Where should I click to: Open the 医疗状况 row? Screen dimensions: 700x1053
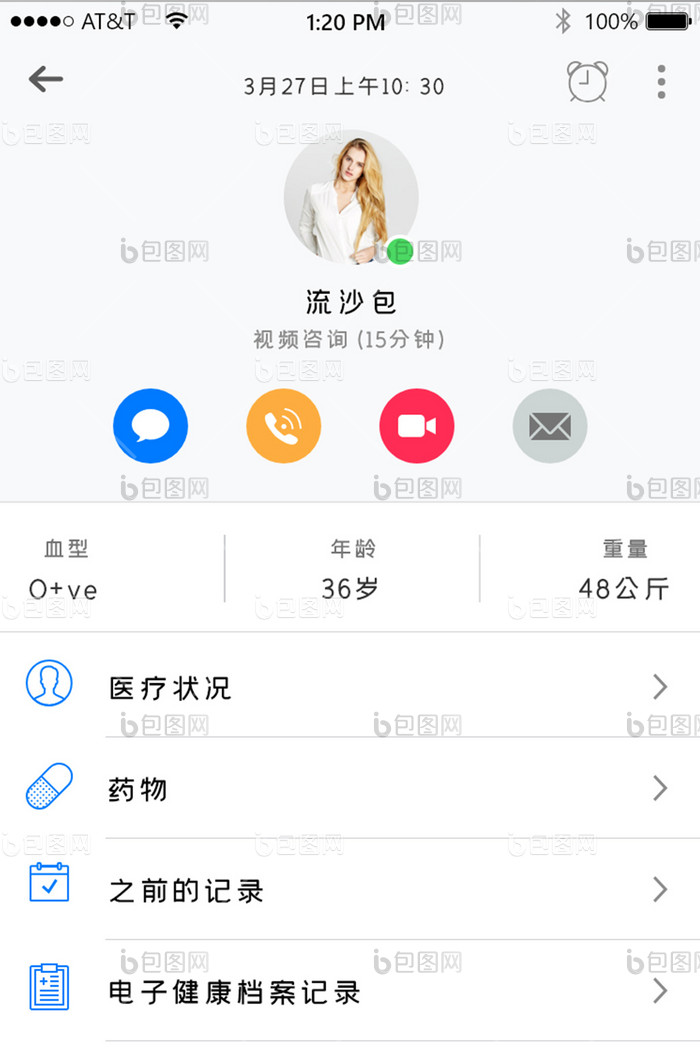click(x=350, y=687)
